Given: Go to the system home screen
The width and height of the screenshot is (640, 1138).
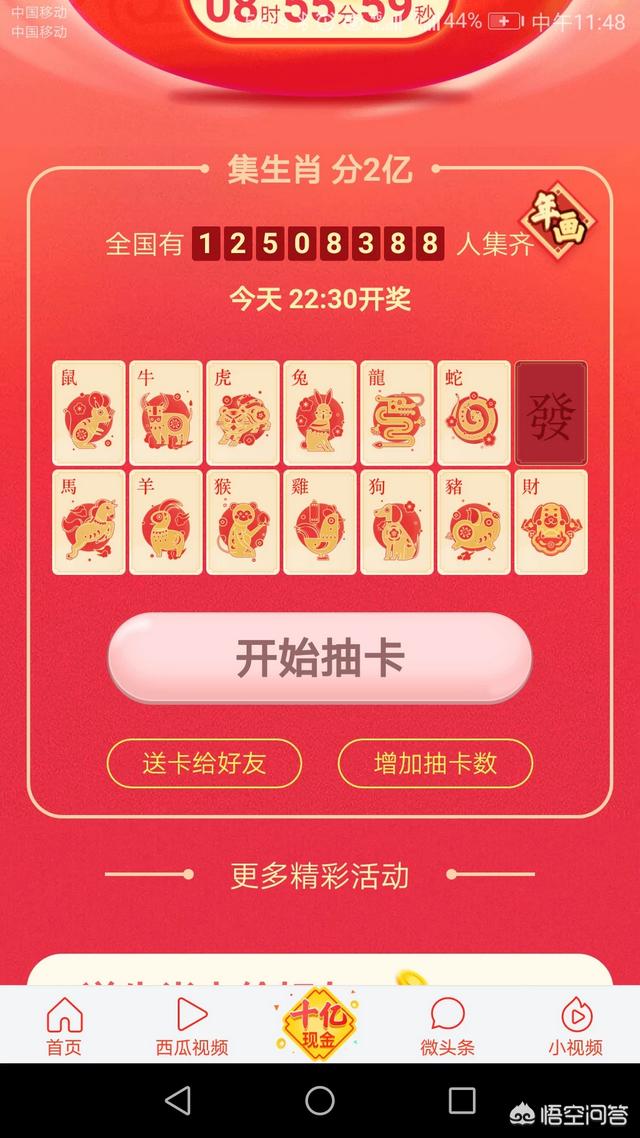Looking at the screenshot, I should coord(320,1101).
